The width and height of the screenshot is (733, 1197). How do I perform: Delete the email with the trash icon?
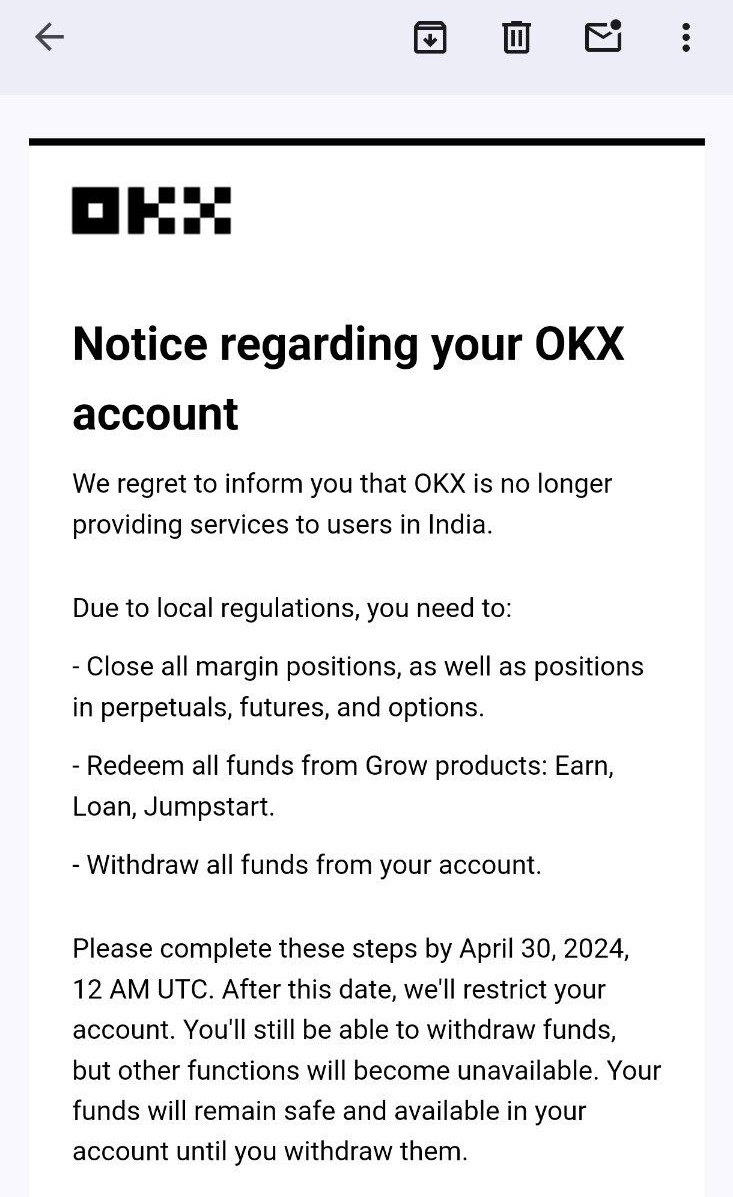click(515, 37)
